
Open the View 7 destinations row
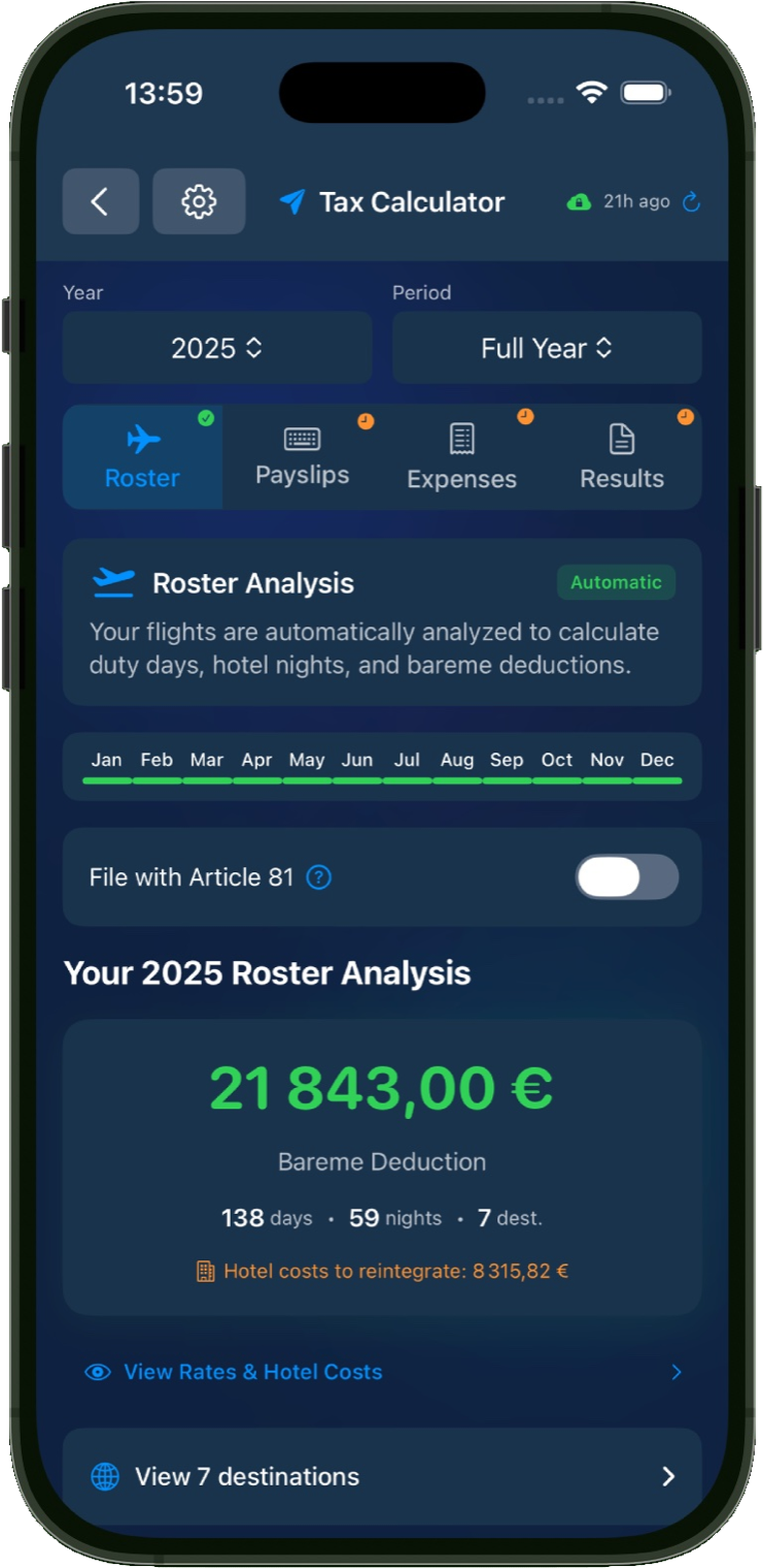[x=382, y=1476]
